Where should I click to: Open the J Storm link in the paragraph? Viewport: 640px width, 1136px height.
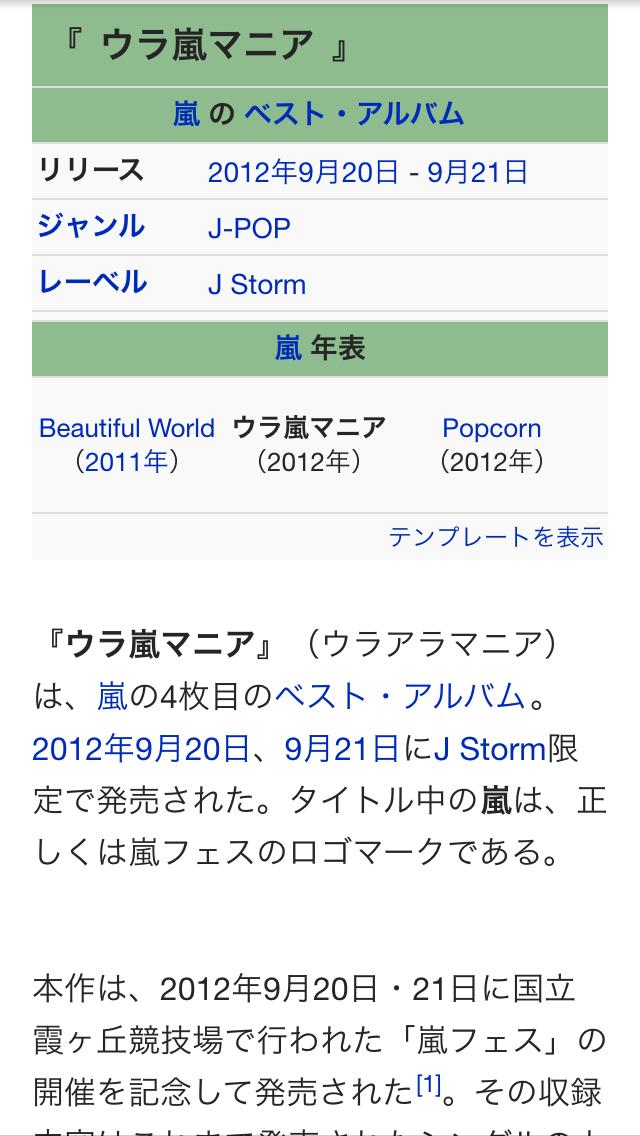pos(489,749)
